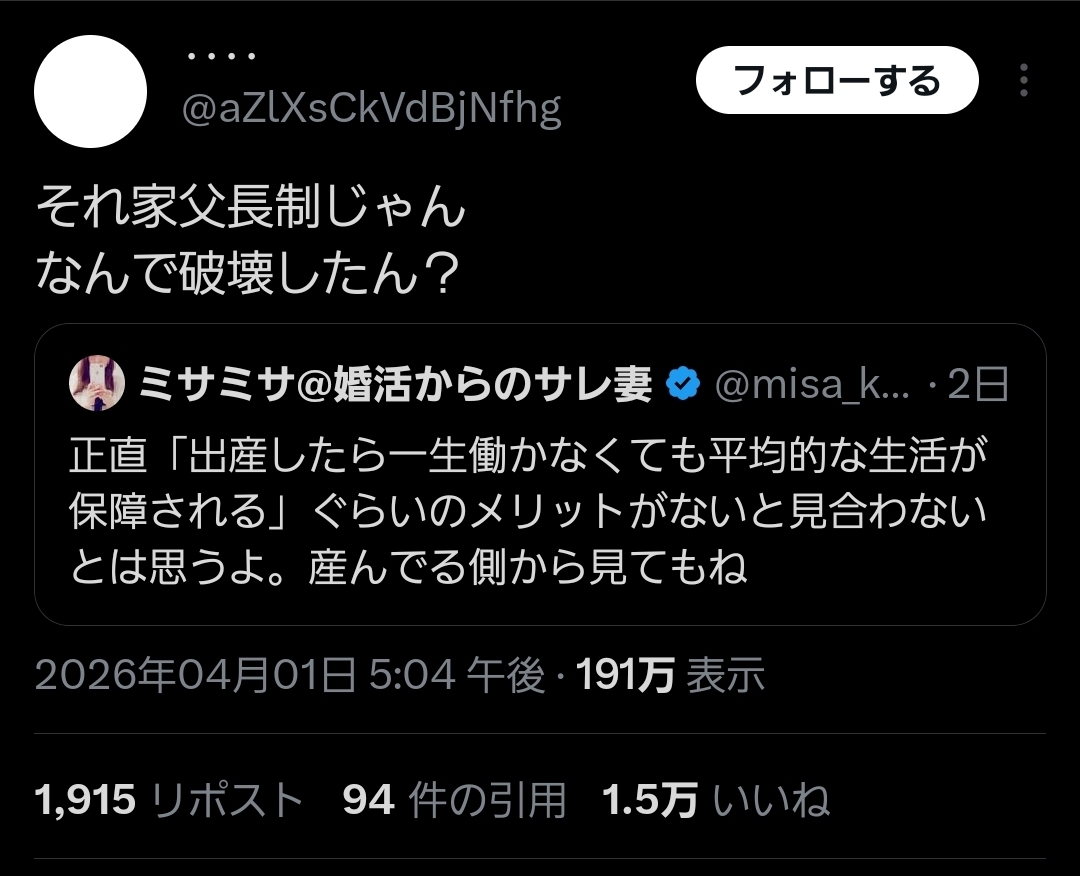Image resolution: width=1080 pixels, height=876 pixels.
Task: Tap the フォローする button
Action: pyautogui.click(x=836, y=80)
